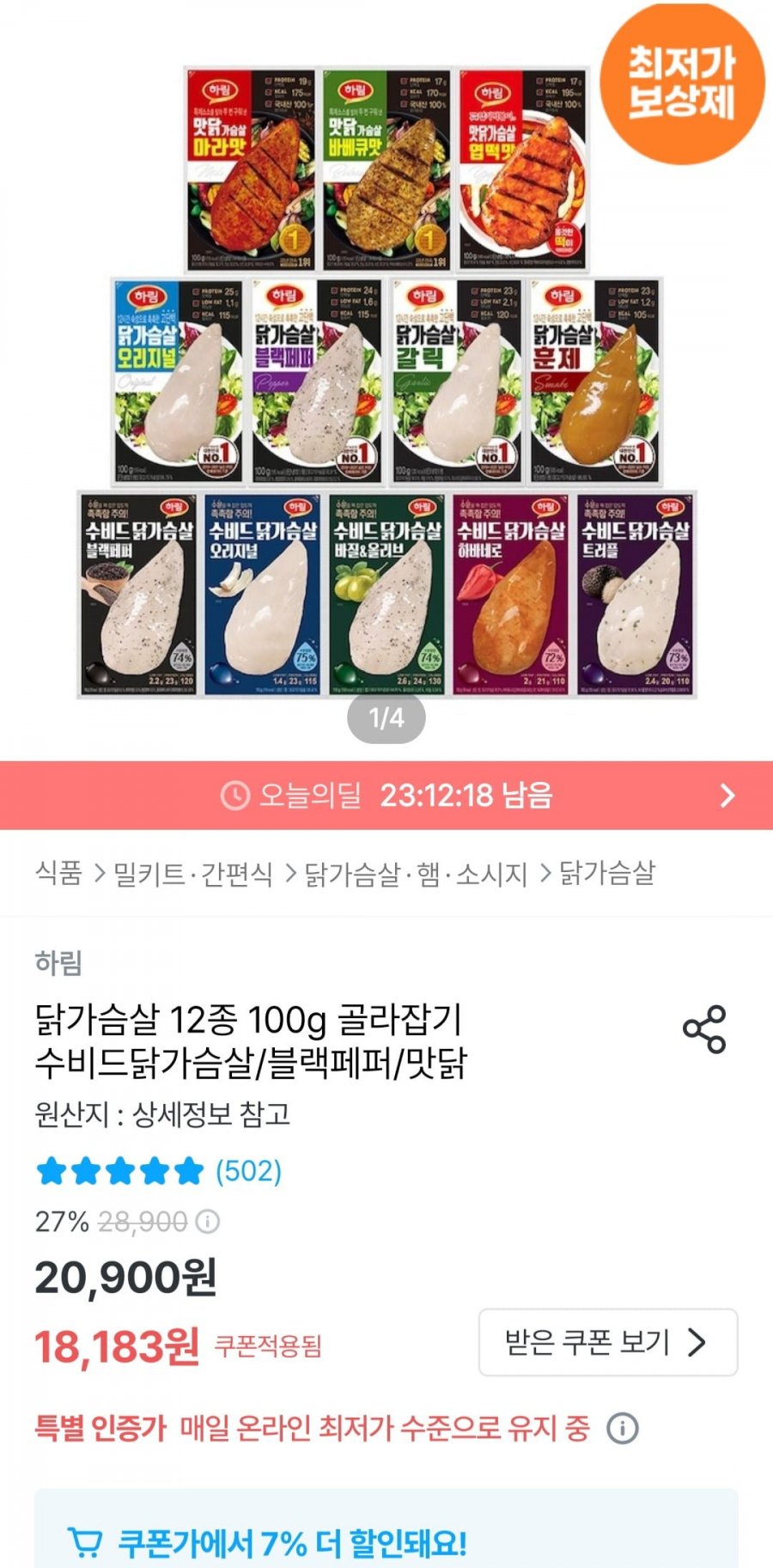Open the final 닭가슴살 breadcrumb
Screen dimensions: 773x1568
[x=607, y=874]
